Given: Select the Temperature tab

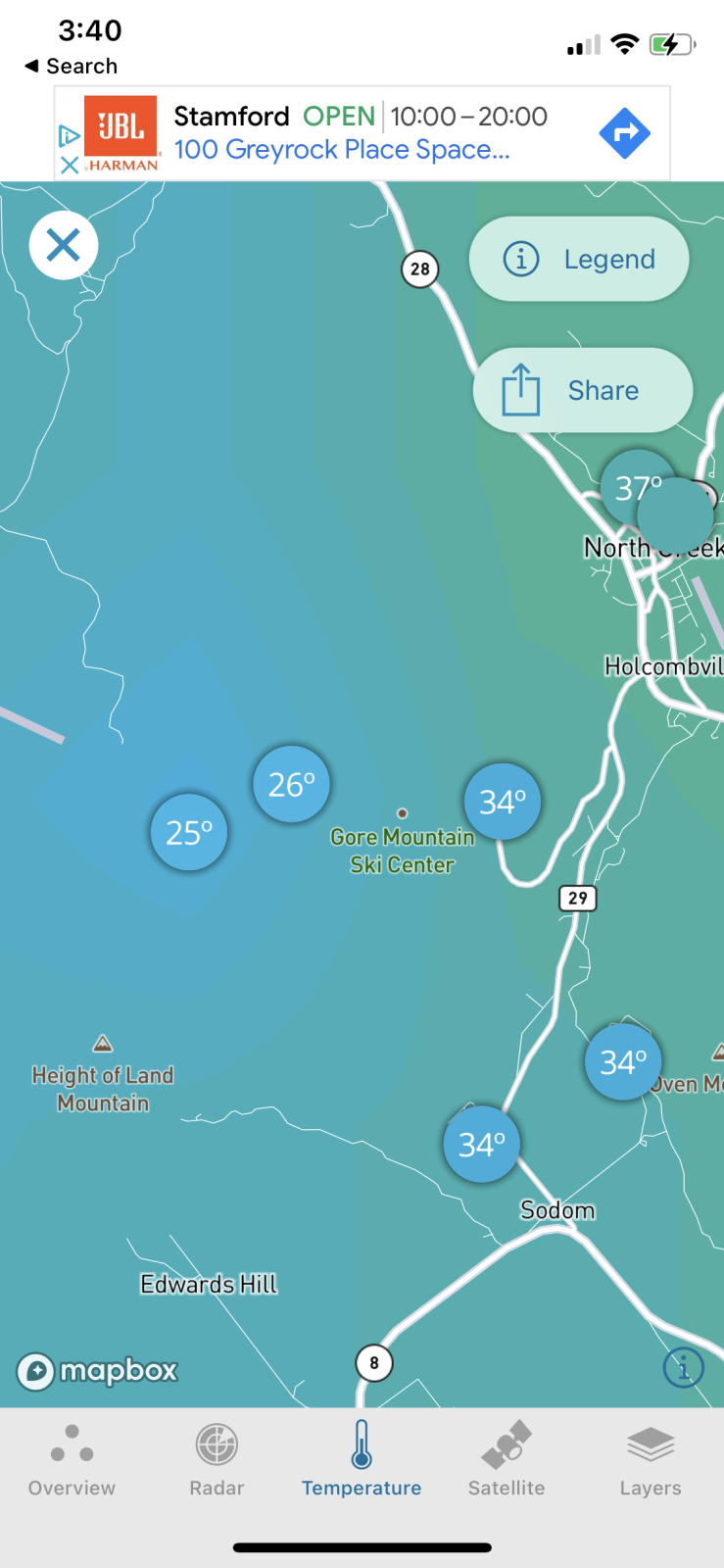Looking at the screenshot, I should (x=362, y=1460).
